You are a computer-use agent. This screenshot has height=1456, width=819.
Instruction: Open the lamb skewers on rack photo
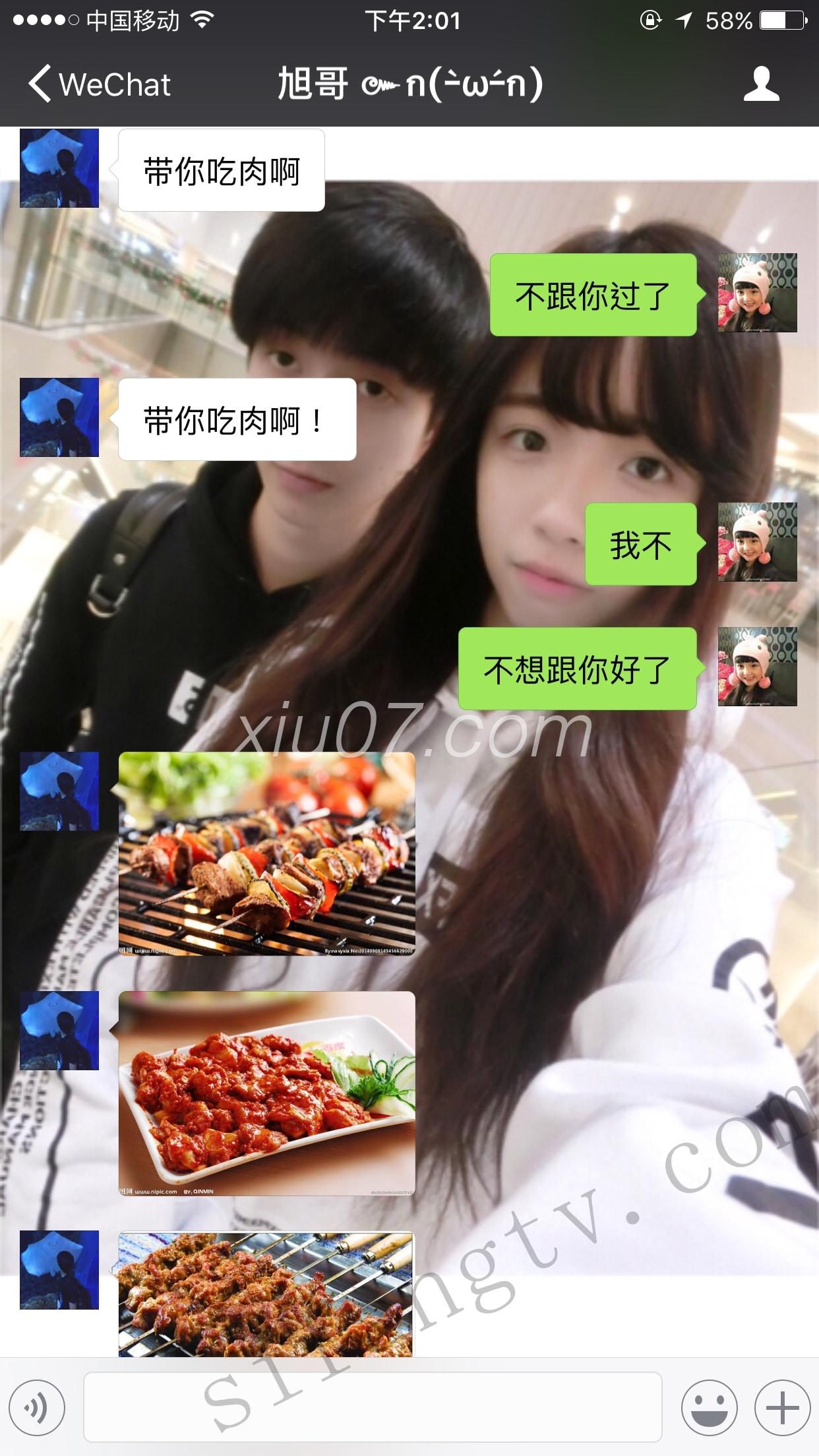[x=266, y=1294]
